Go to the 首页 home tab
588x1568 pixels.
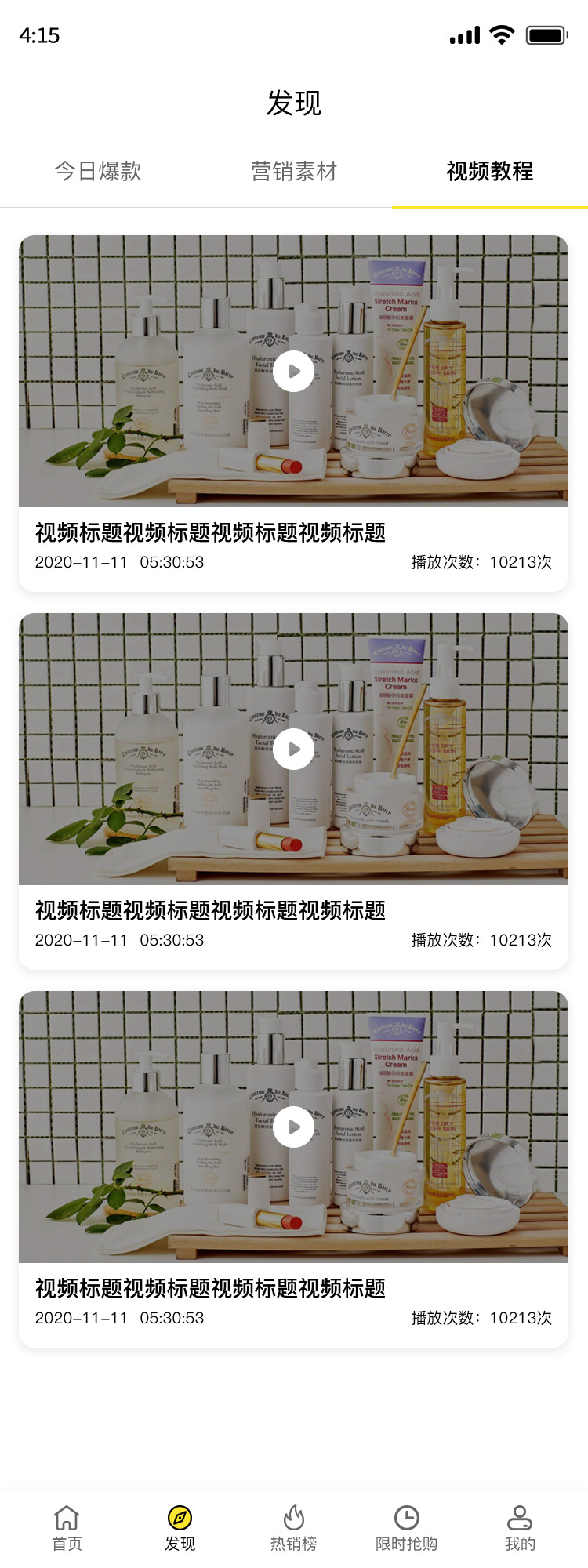click(67, 1528)
